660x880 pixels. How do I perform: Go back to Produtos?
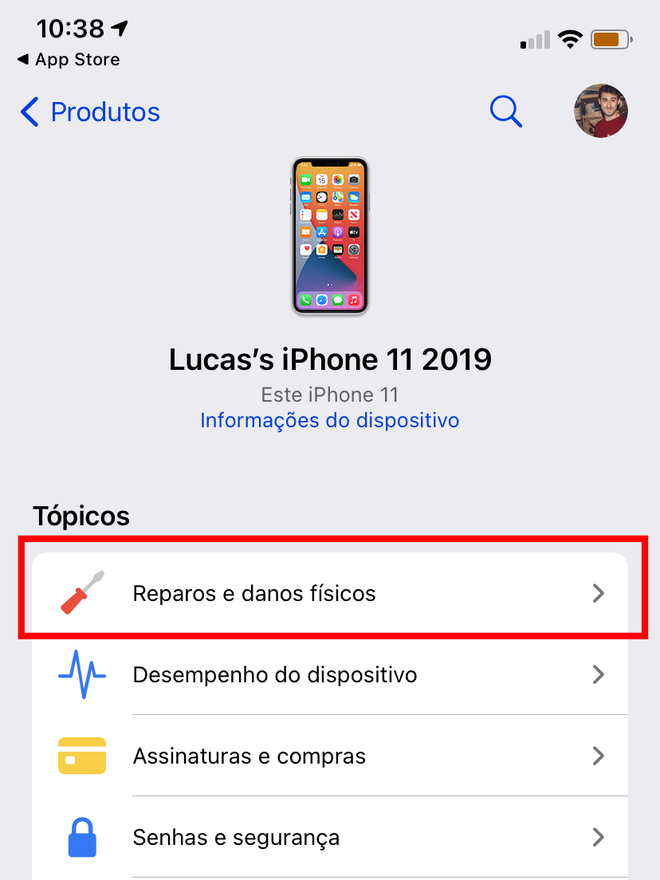(90, 112)
